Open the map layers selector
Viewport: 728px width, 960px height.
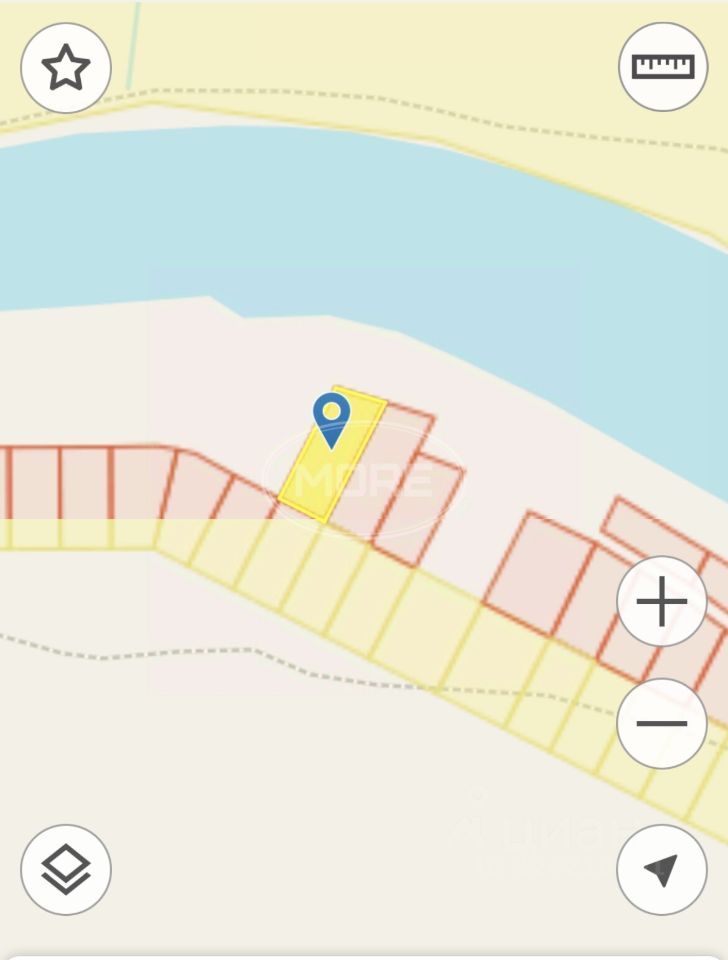coord(66,869)
